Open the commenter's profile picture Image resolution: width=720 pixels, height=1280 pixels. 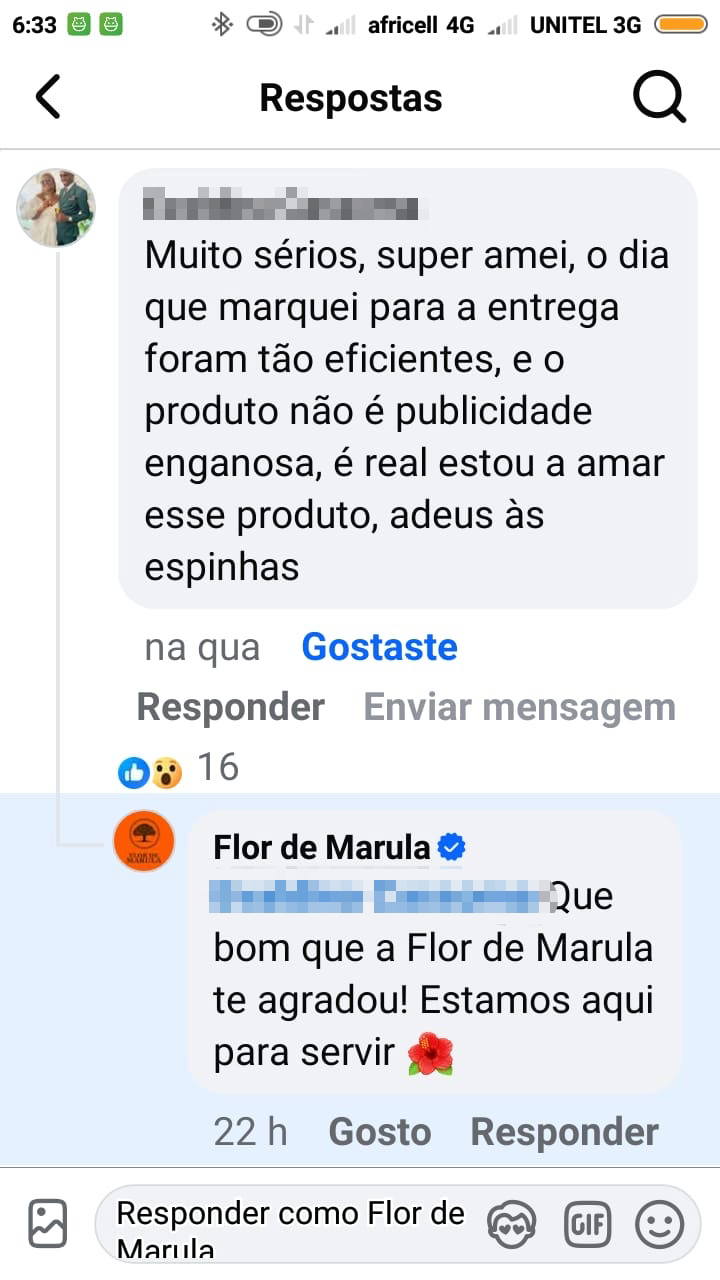tap(56, 208)
